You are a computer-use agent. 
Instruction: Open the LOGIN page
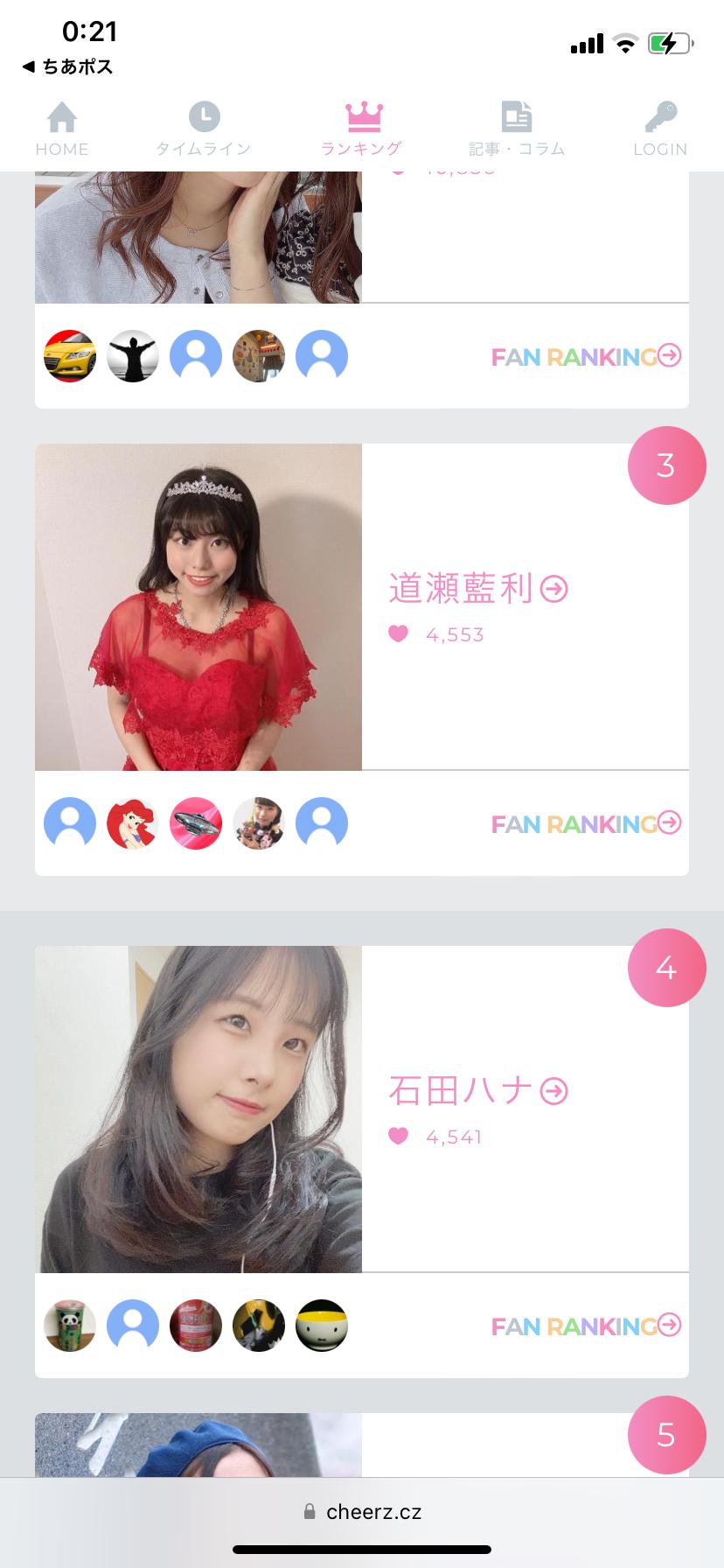[660, 129]
